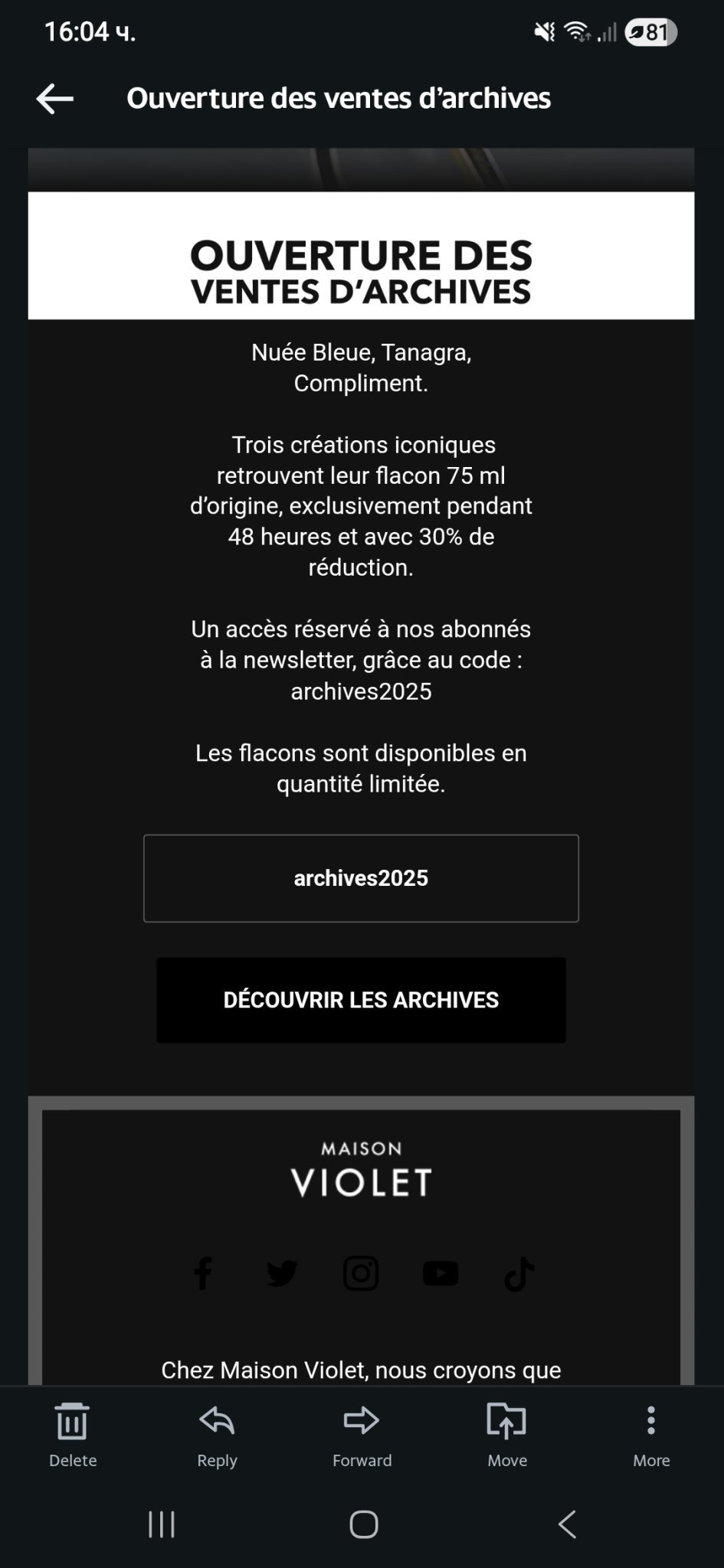Tap the system home button
This screenshot has height=1568, width=724.
[364, 1524]
